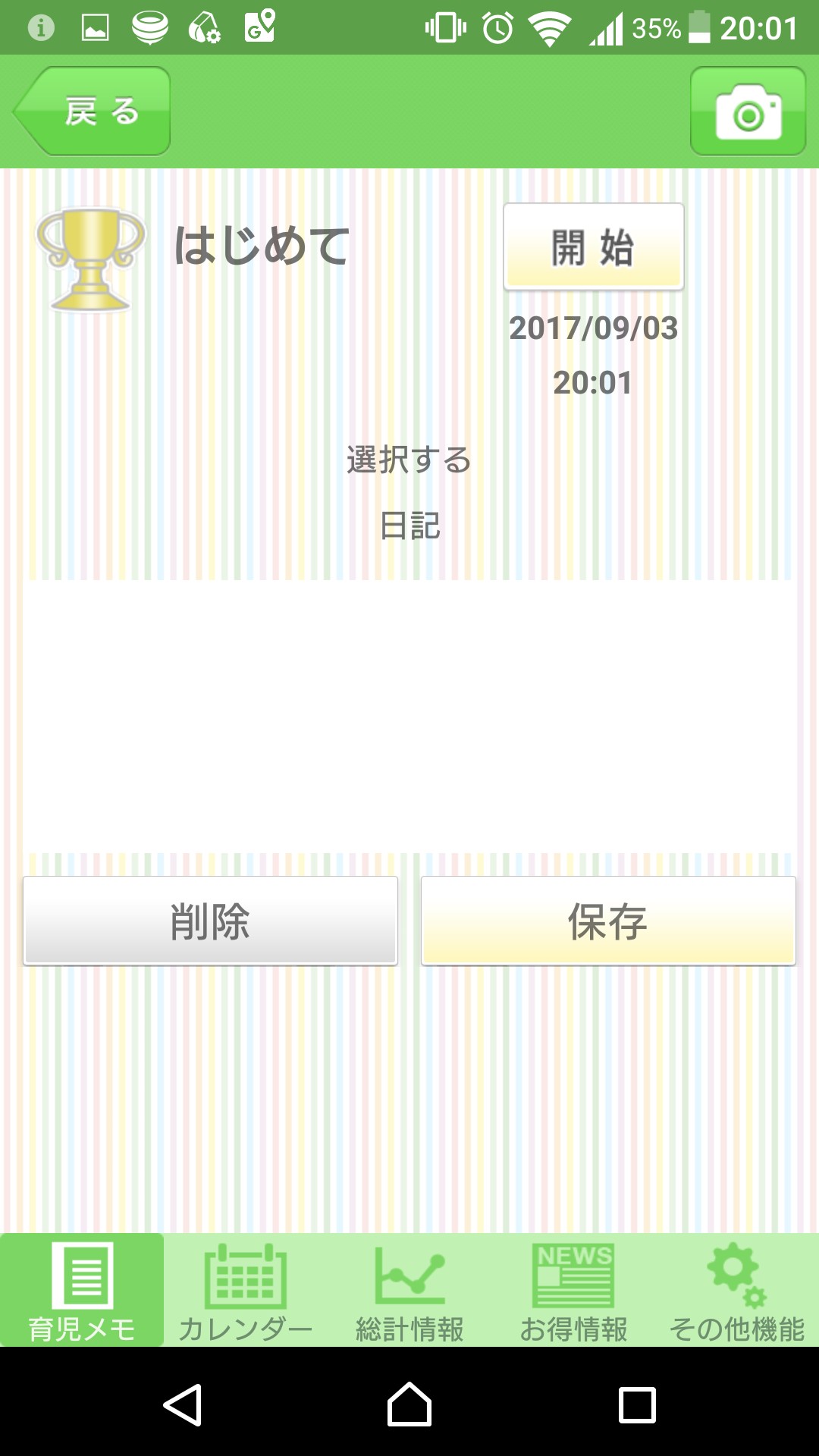
Task: Open the 選択する selection option
Action: coord(409,460)
